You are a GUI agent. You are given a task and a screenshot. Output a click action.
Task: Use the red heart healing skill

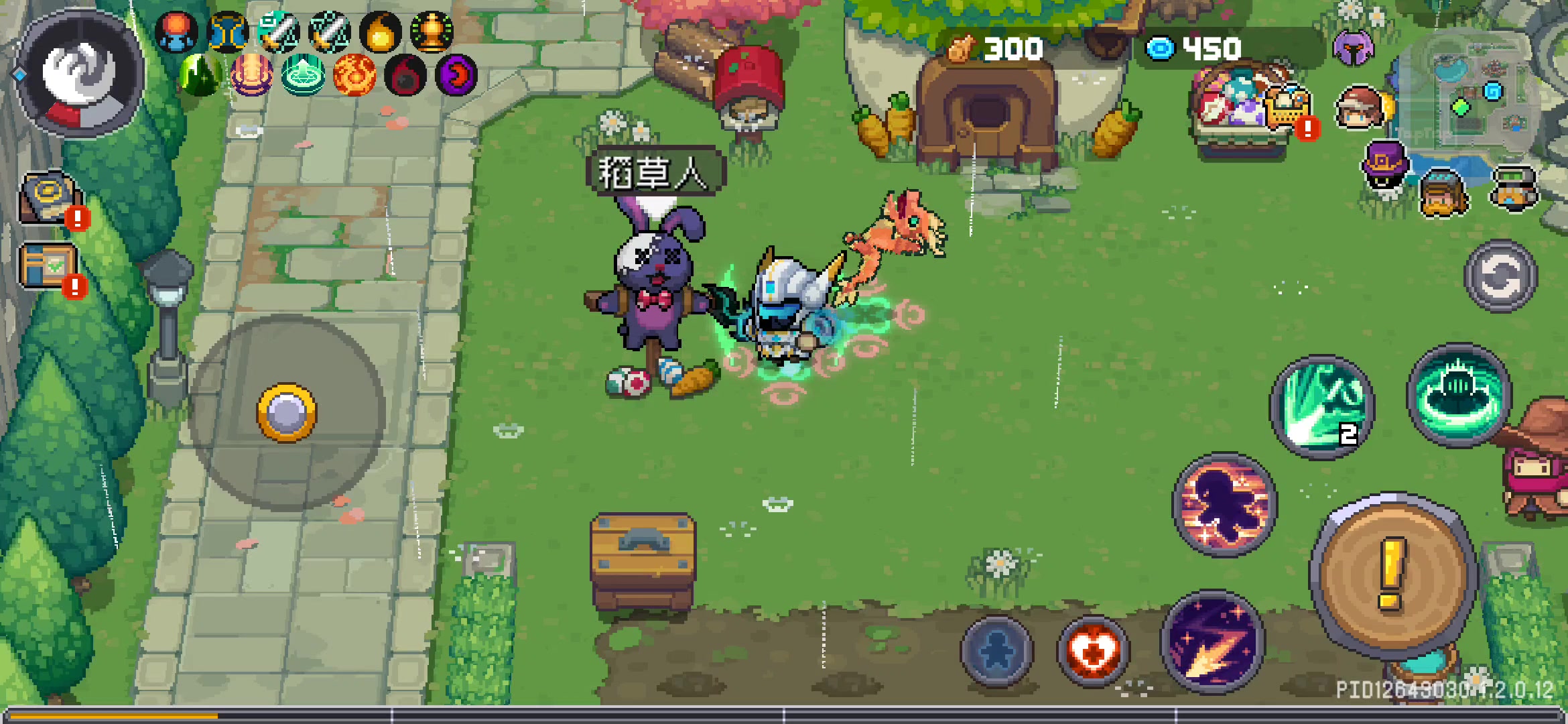pos(1093,650)
